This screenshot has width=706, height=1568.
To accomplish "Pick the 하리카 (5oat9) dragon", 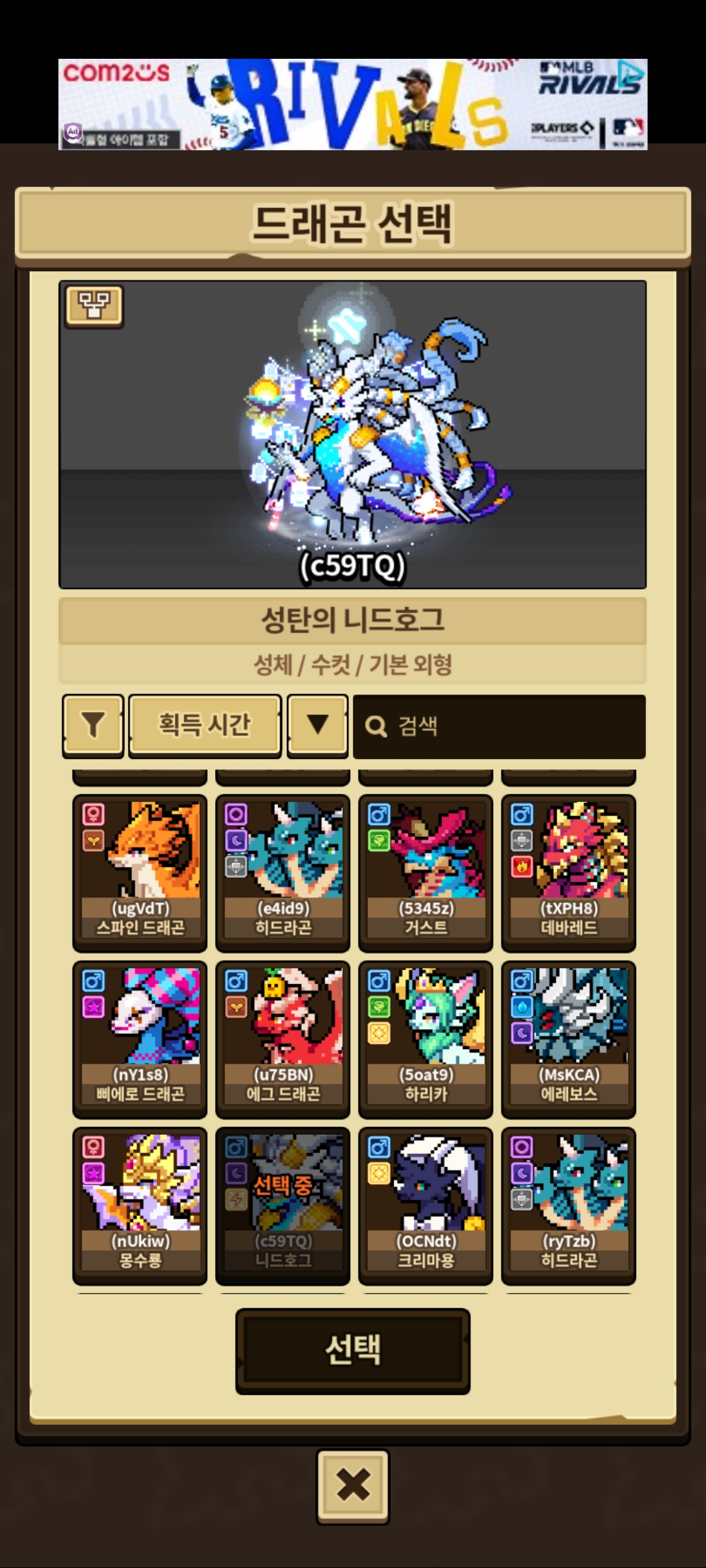I will pos(426,1039).
